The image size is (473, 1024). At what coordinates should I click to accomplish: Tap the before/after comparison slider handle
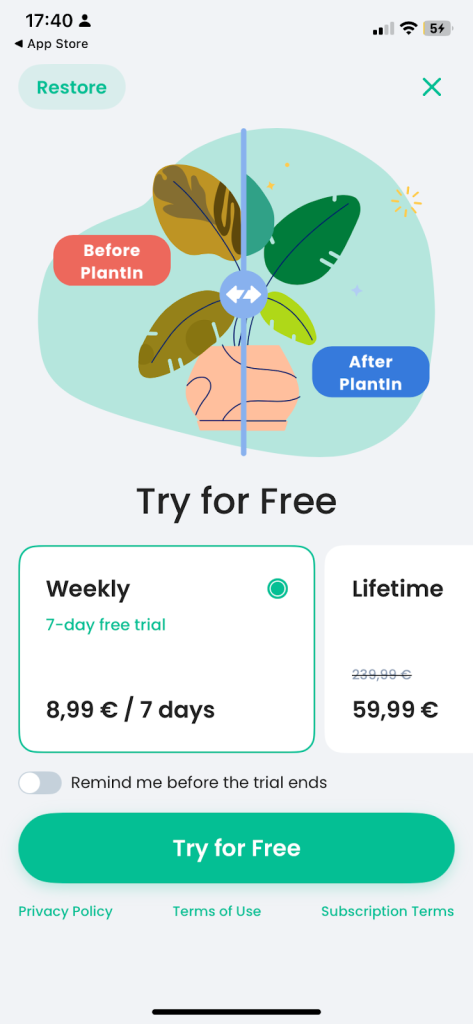click(x=244, y=295)
